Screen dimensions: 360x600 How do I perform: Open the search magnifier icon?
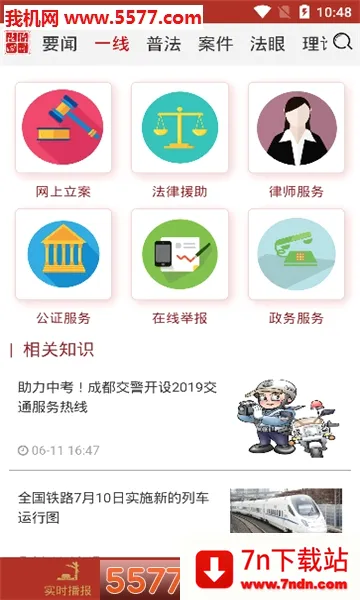point(342,42)
